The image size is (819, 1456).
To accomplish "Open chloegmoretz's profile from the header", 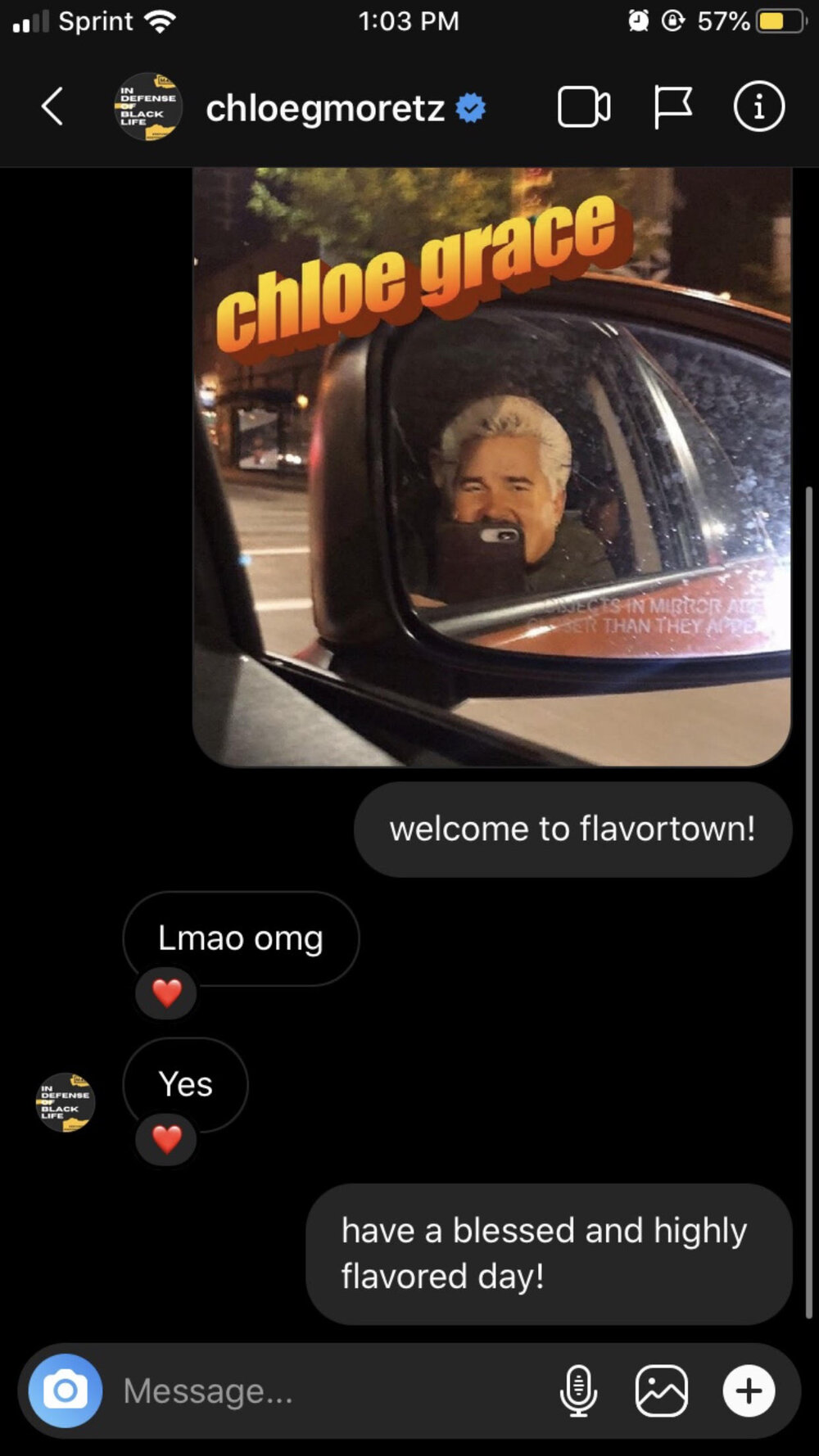I will coord(324,108).
